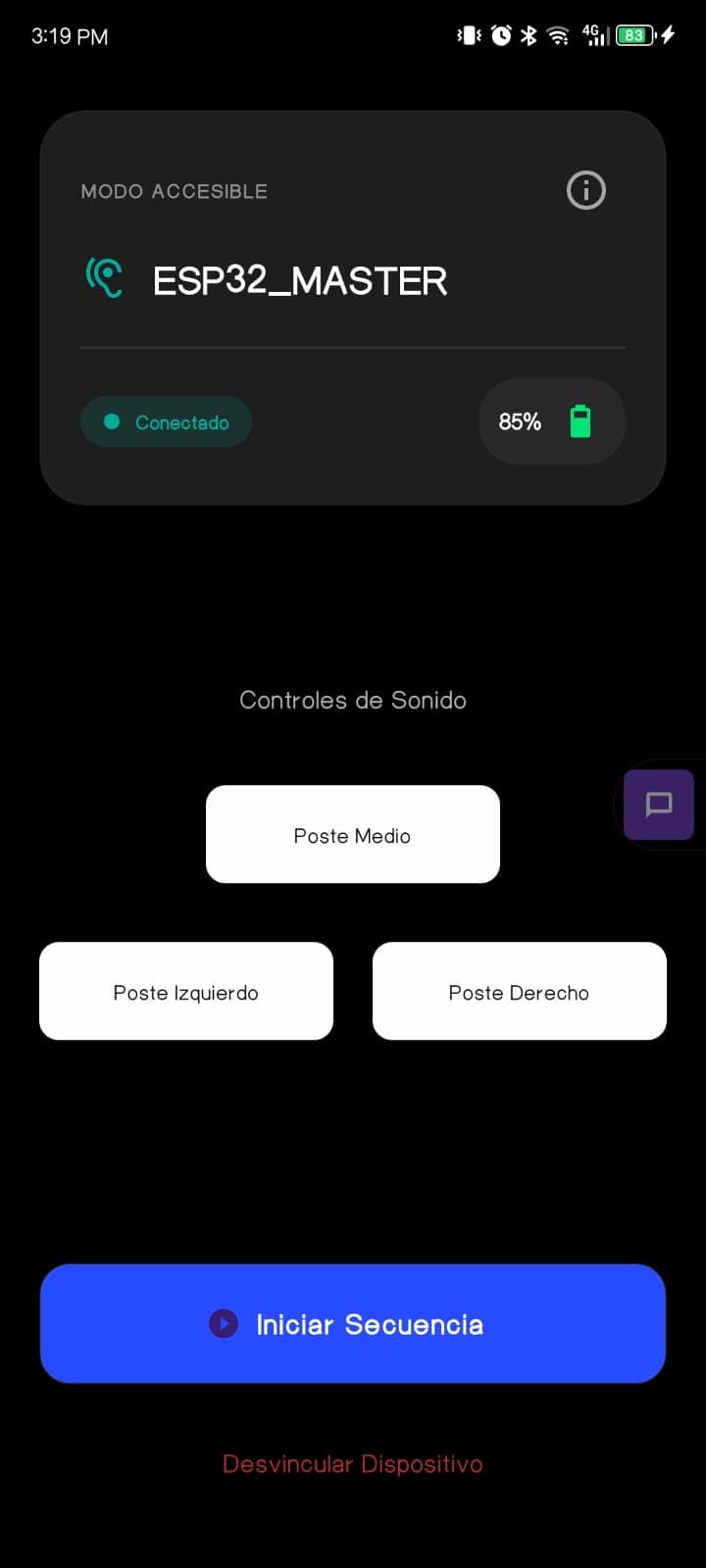Image resolution: width=706 pixels, height=1568 pixels.
Task: Unlink device via Desvincular Dispositivo
Action: click(x=352, y=1464)
